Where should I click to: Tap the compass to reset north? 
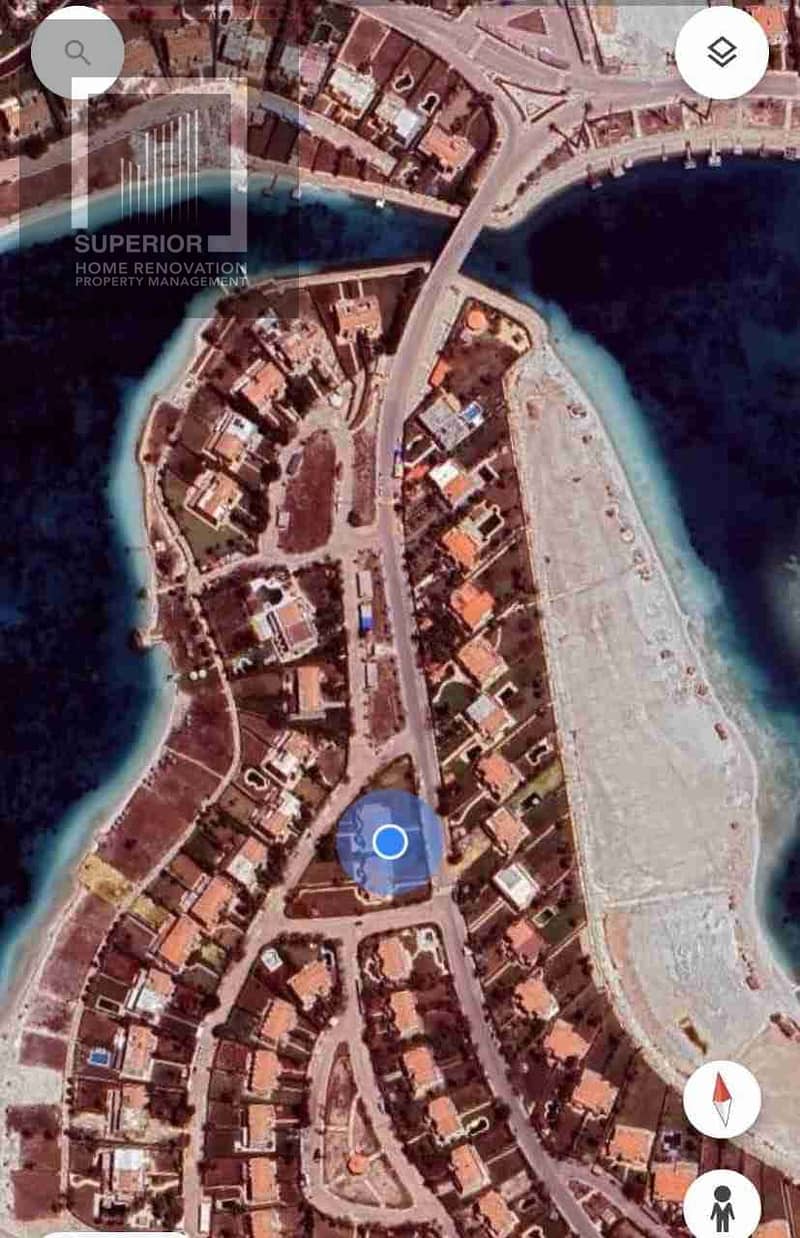point(722,1098)
